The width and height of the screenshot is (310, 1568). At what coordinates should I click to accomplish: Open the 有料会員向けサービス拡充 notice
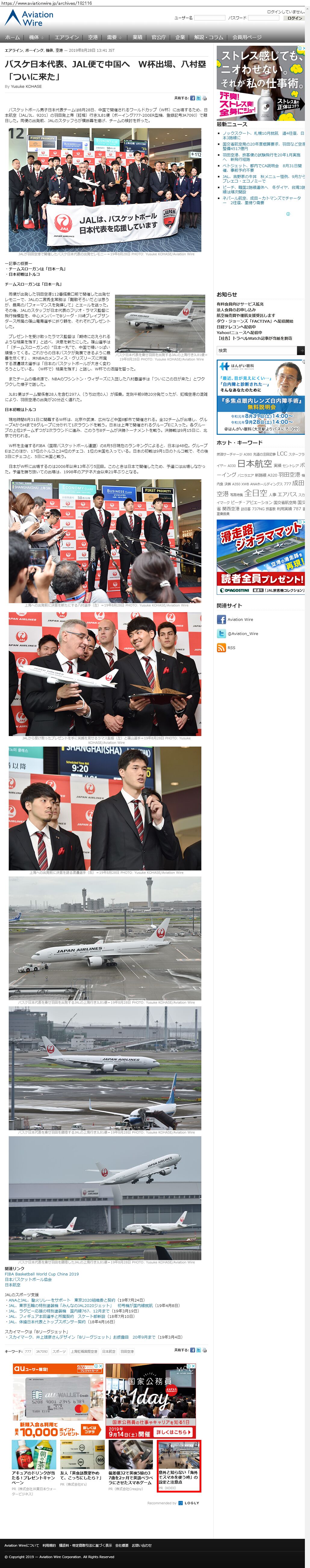(240, 304)
